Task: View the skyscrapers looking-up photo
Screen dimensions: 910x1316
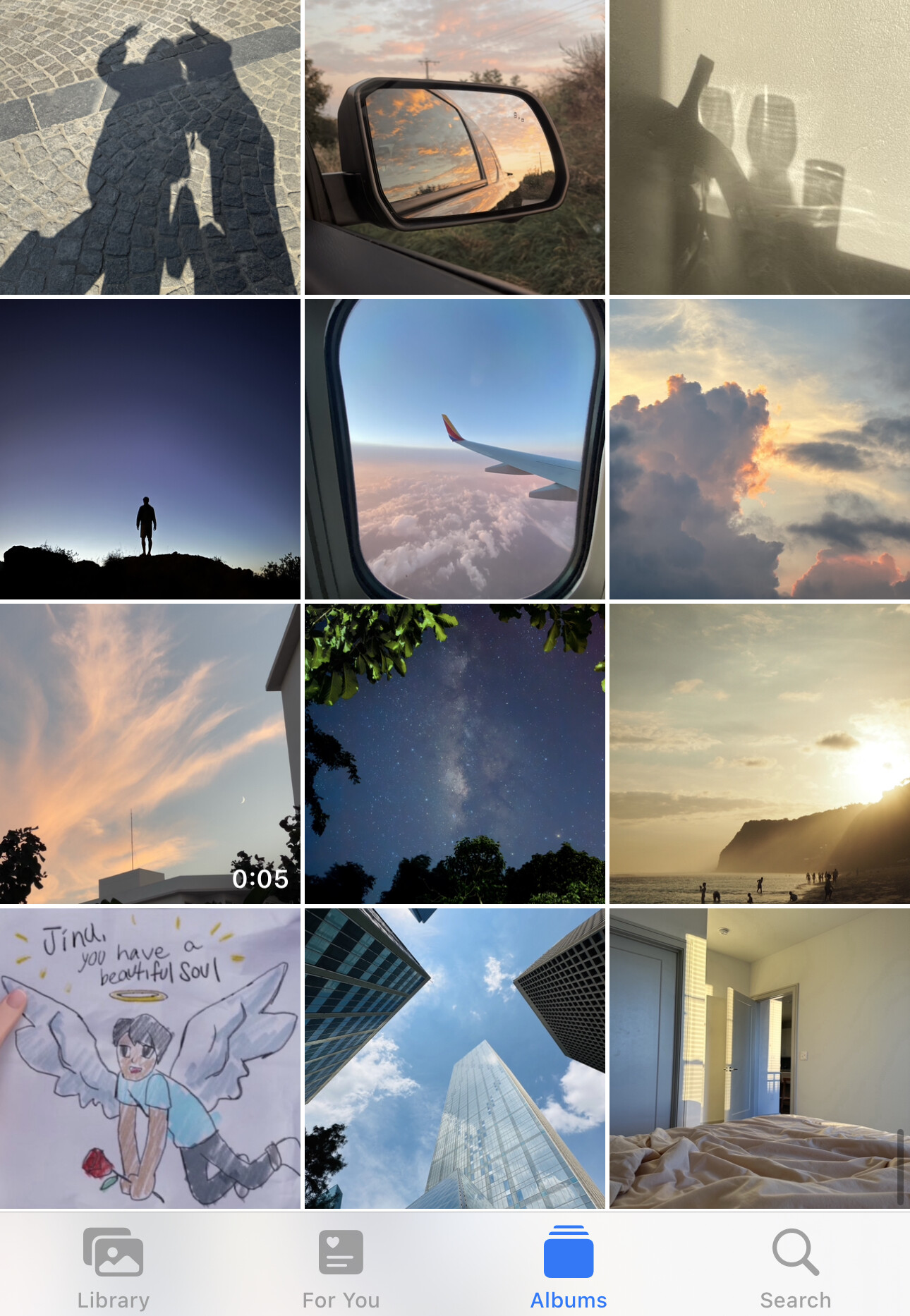Action: coord(454,1058)
